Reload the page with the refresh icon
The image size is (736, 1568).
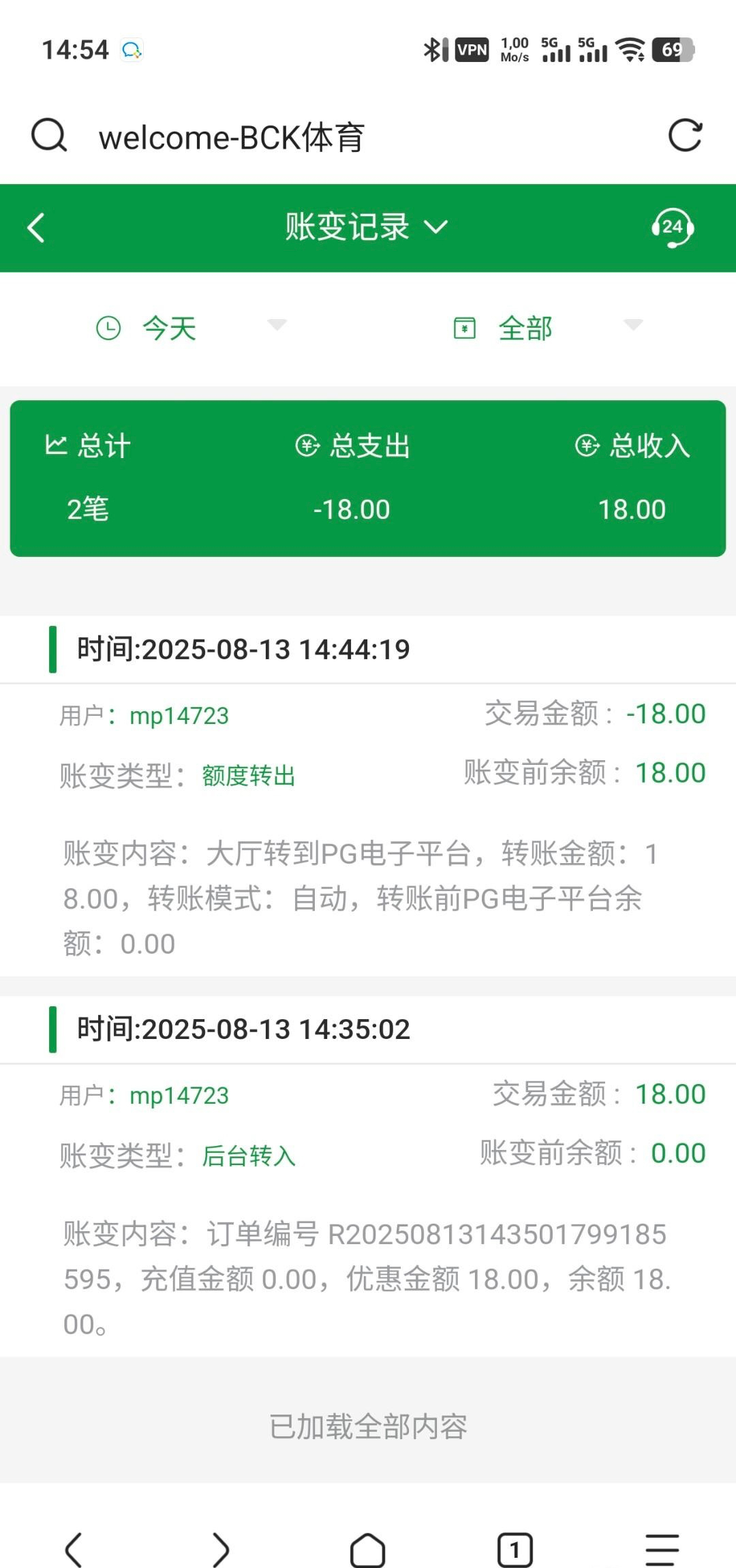tap(685, 136)
